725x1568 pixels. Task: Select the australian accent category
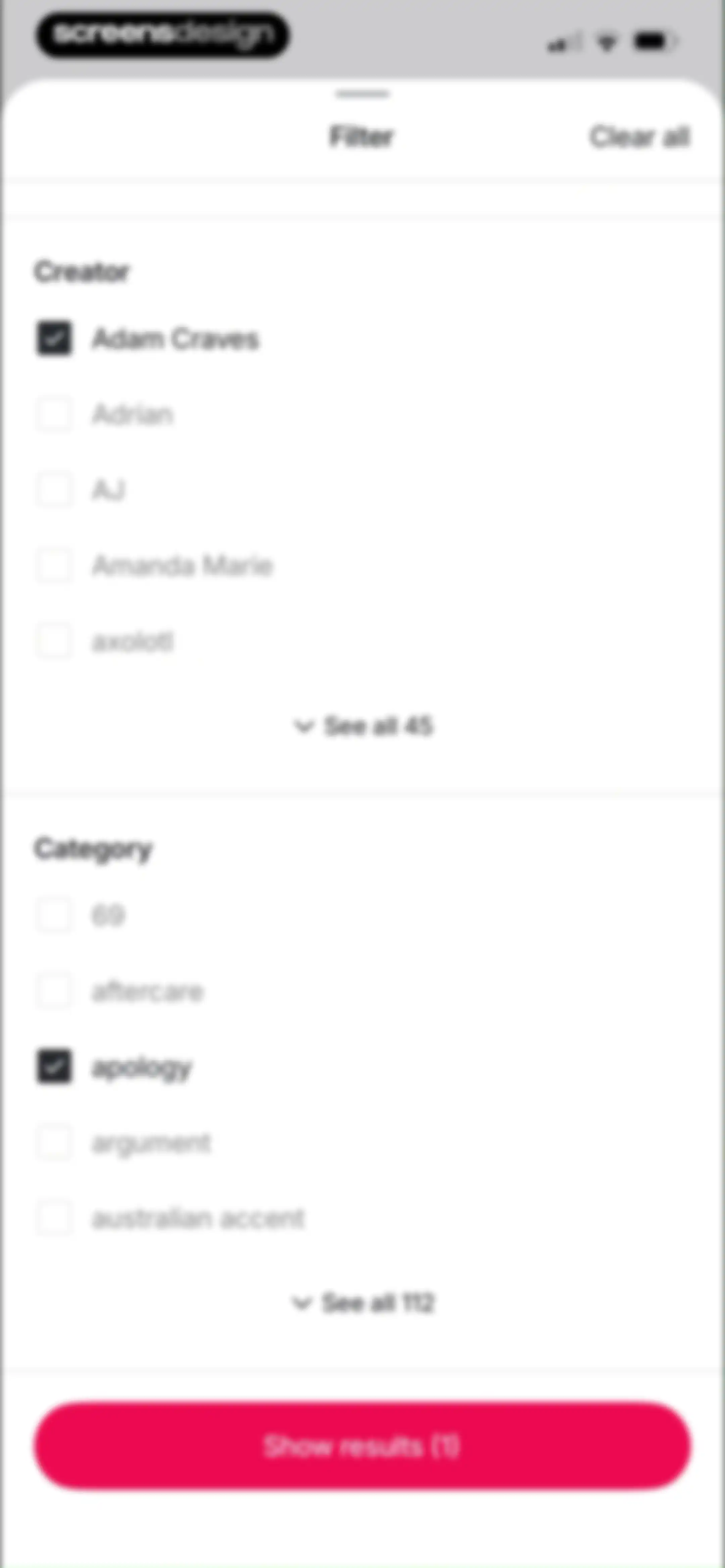54,1218
